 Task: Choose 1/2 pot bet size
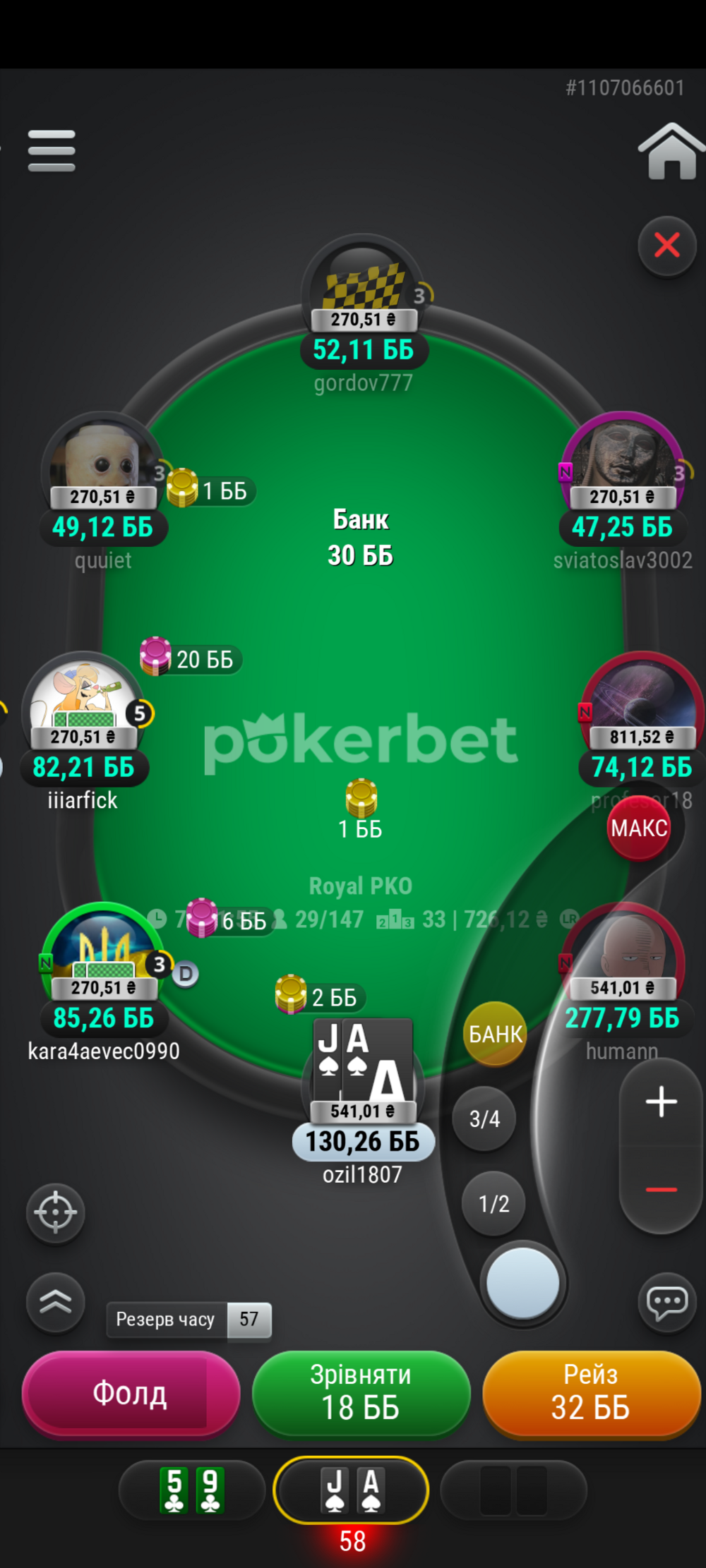click(493, 1203)
